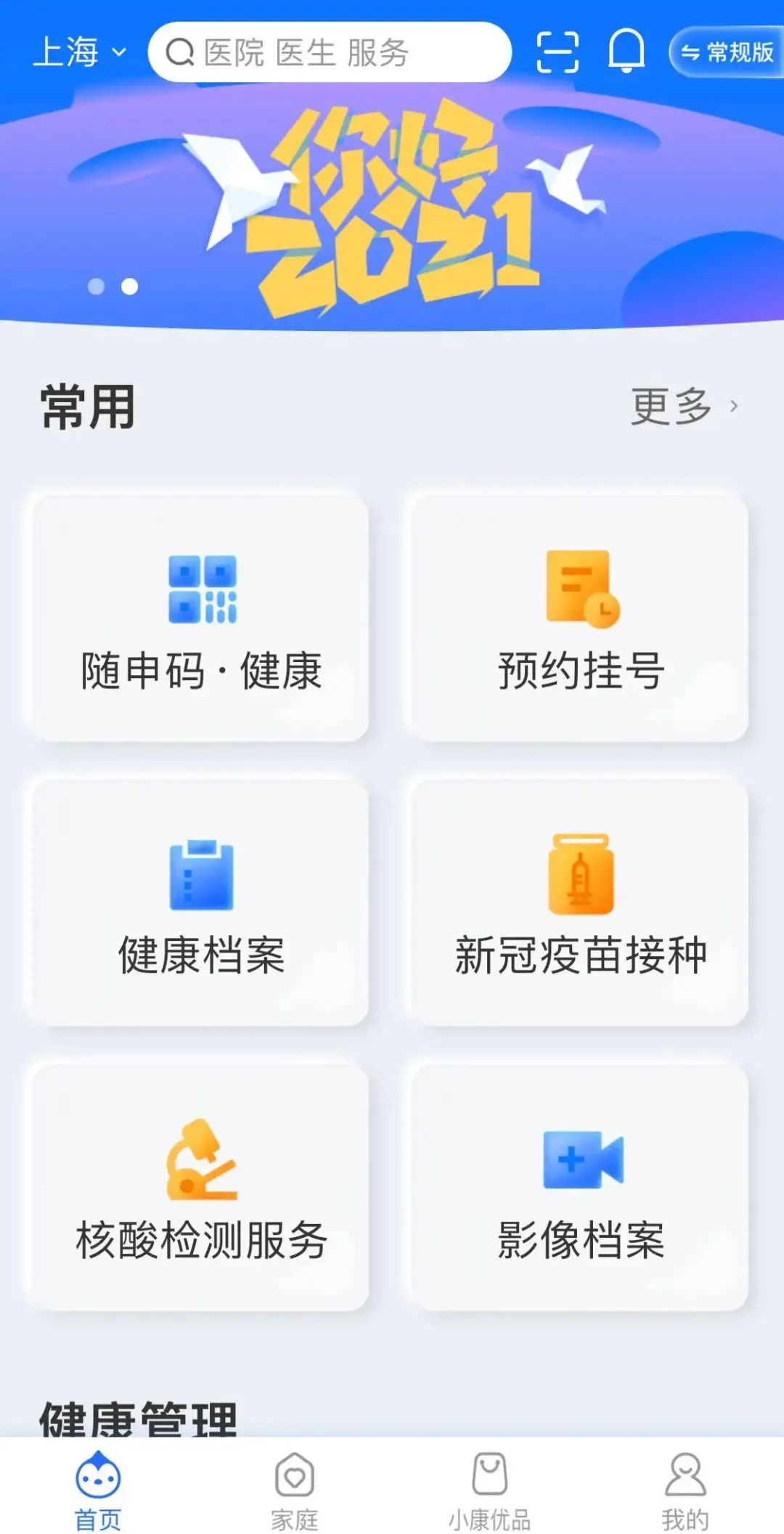Go to 新冠疫苗接种 vaccination card
Screen dimensions: 784x1534
coord(580,902)
